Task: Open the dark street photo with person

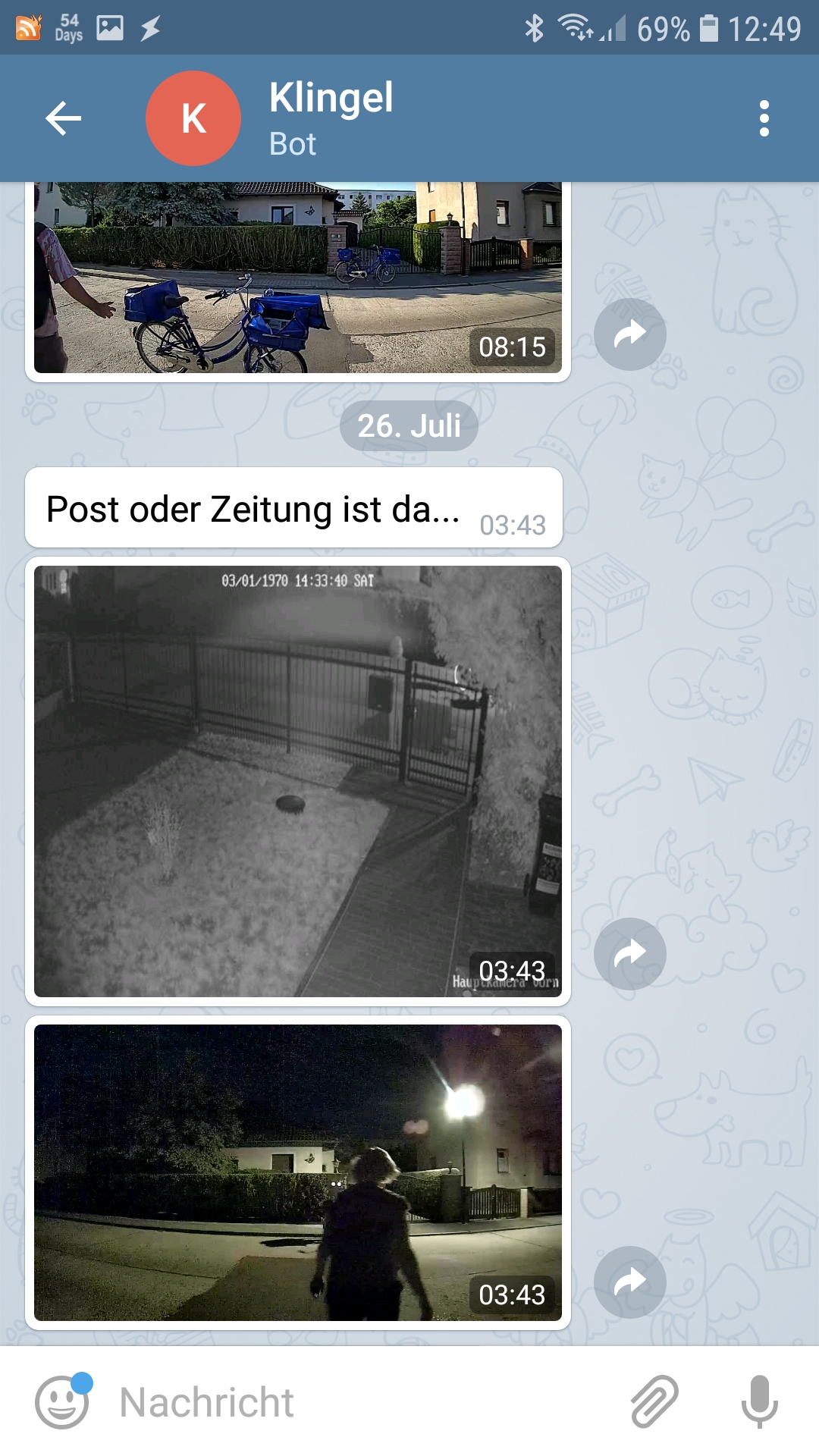Action: pos(298,1172)
